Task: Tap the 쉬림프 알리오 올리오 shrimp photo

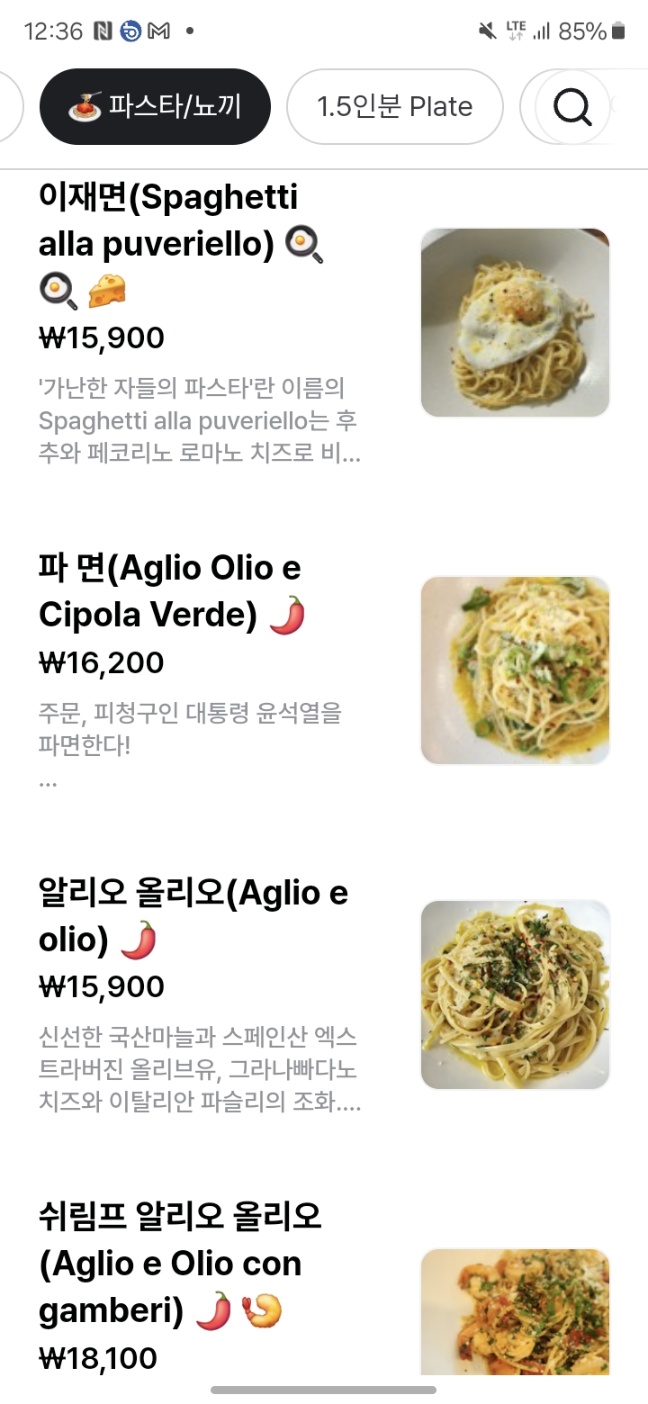Action: tap(515, 1310)
